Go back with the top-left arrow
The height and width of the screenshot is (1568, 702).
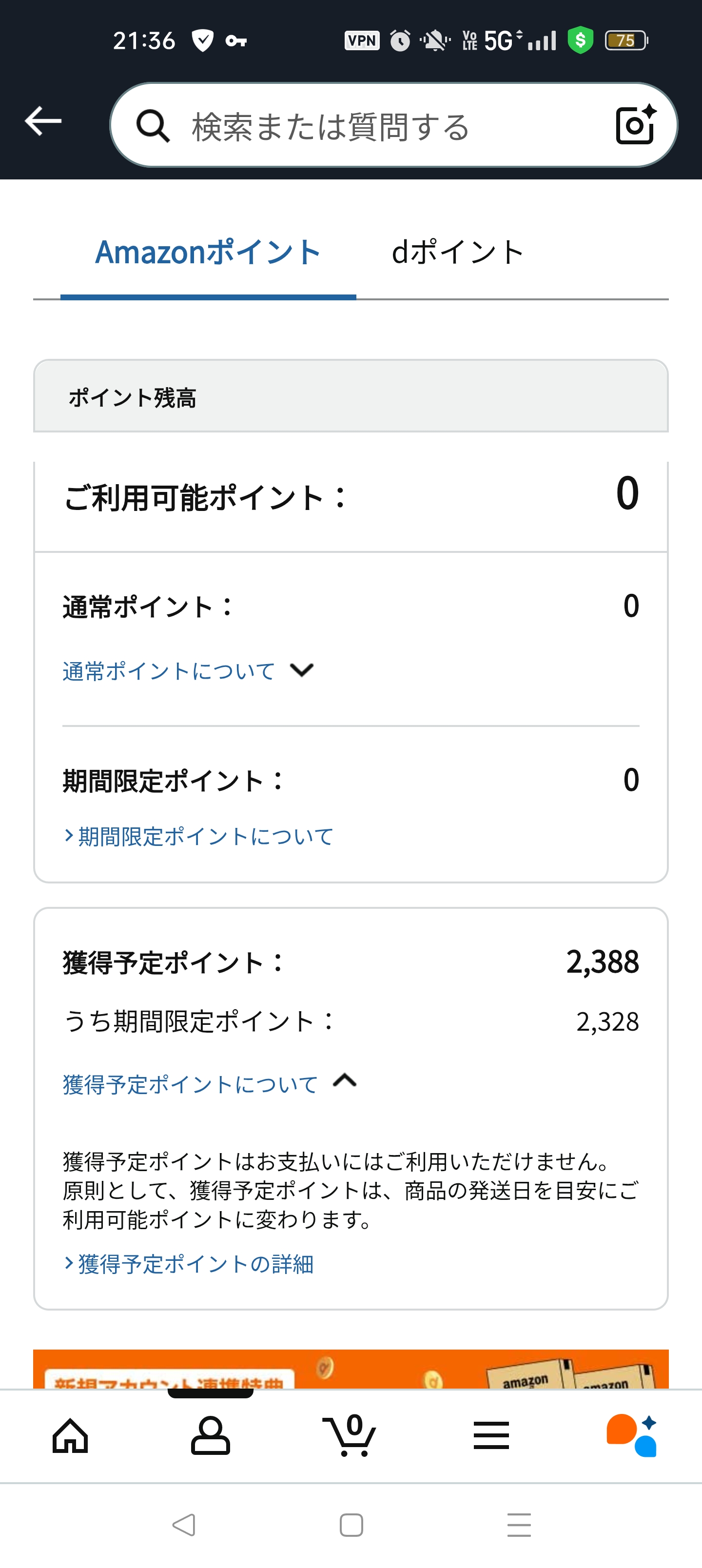point(43,121)
